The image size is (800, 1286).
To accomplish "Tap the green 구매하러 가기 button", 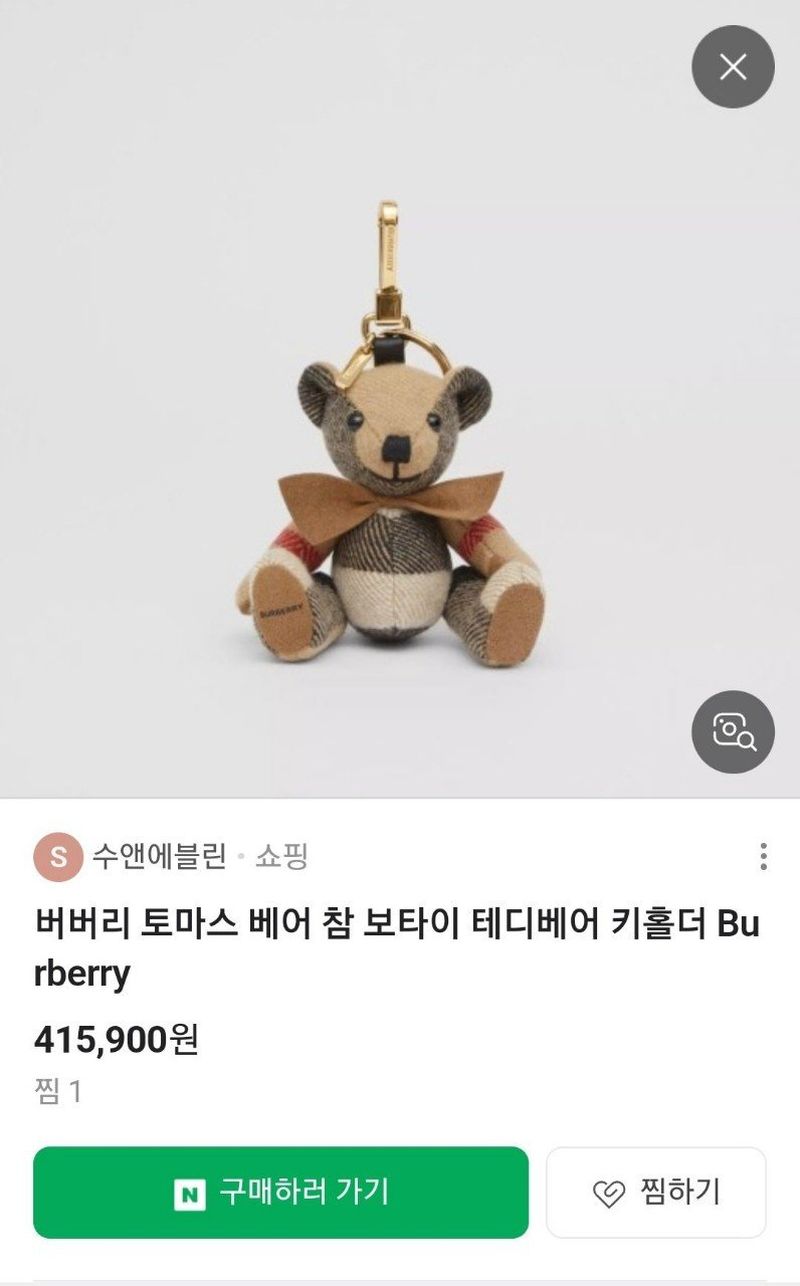I will pyautogui.click(x=281, y=1192).
